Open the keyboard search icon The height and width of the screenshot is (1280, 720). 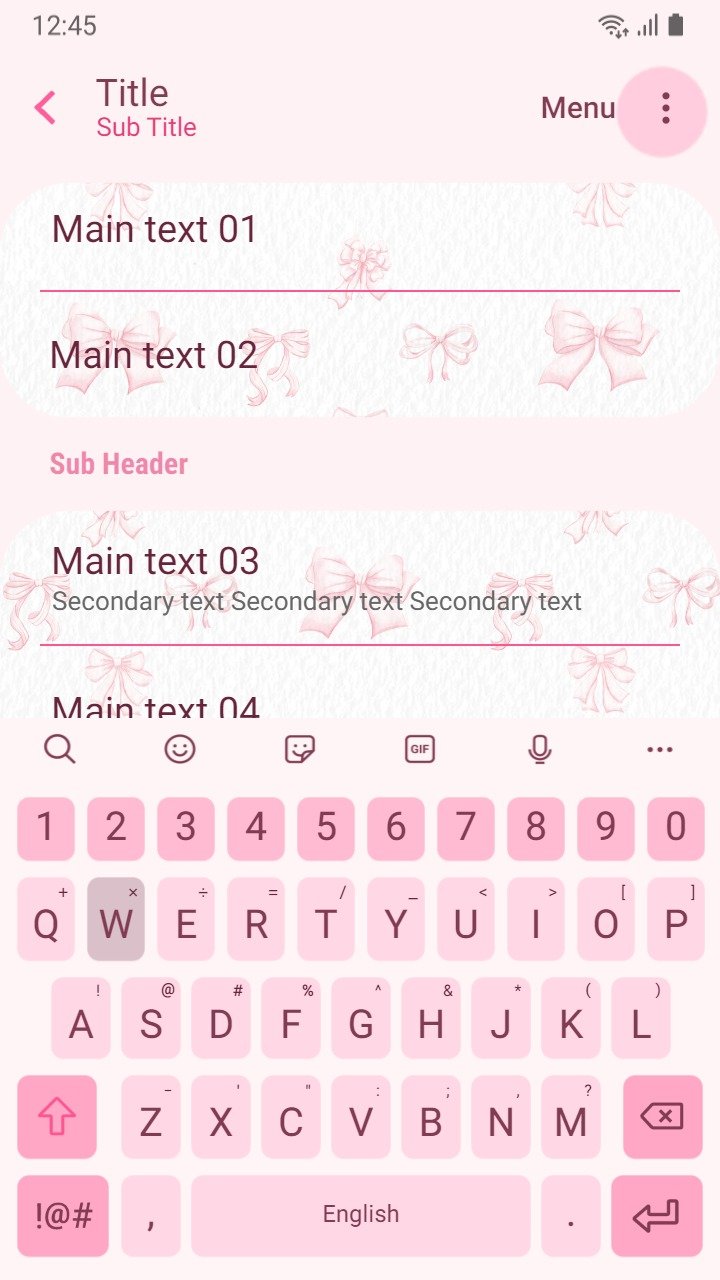(x=60, y=748)
